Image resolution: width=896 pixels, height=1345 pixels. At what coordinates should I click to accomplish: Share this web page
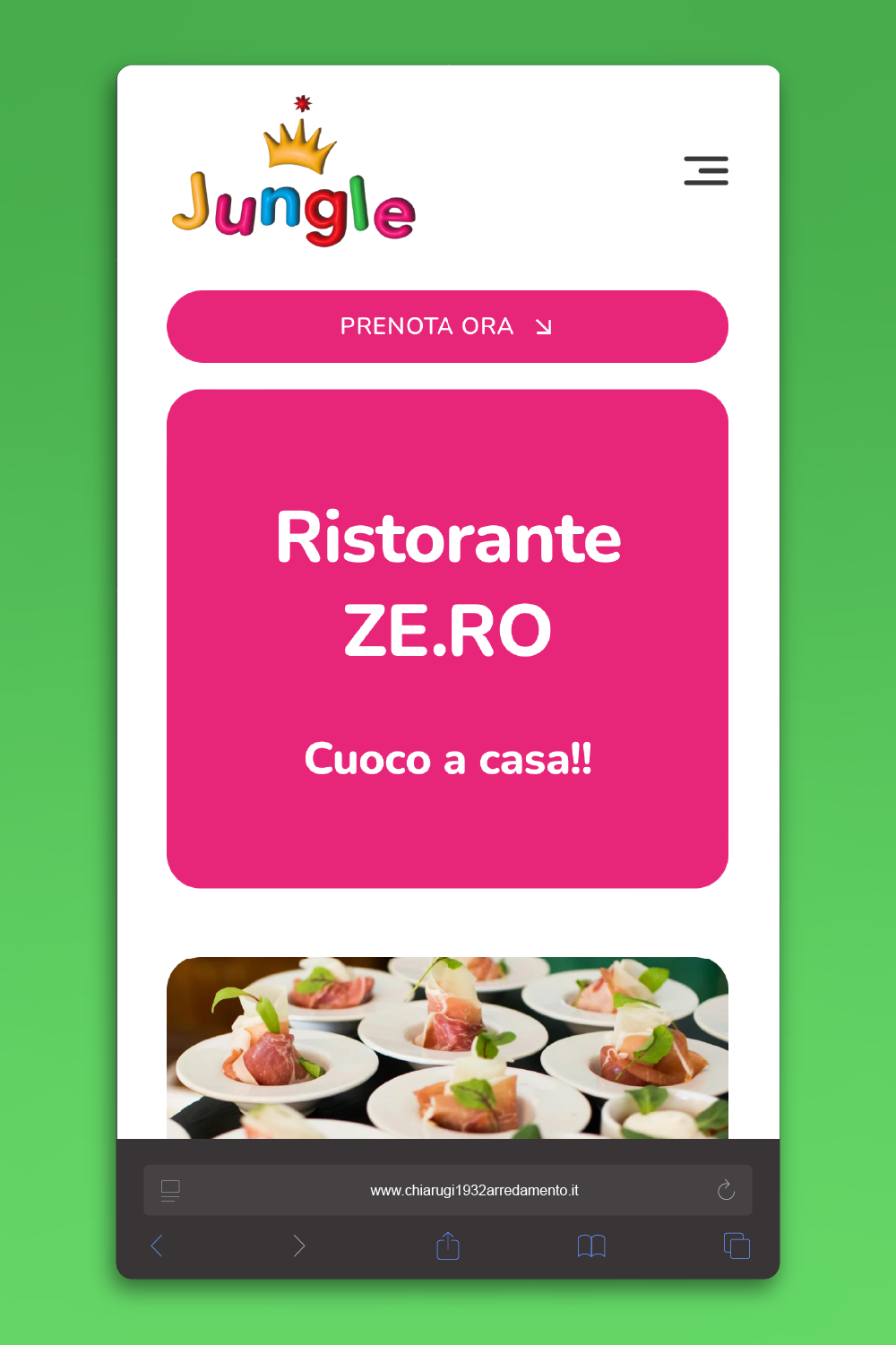point(448,1246)
